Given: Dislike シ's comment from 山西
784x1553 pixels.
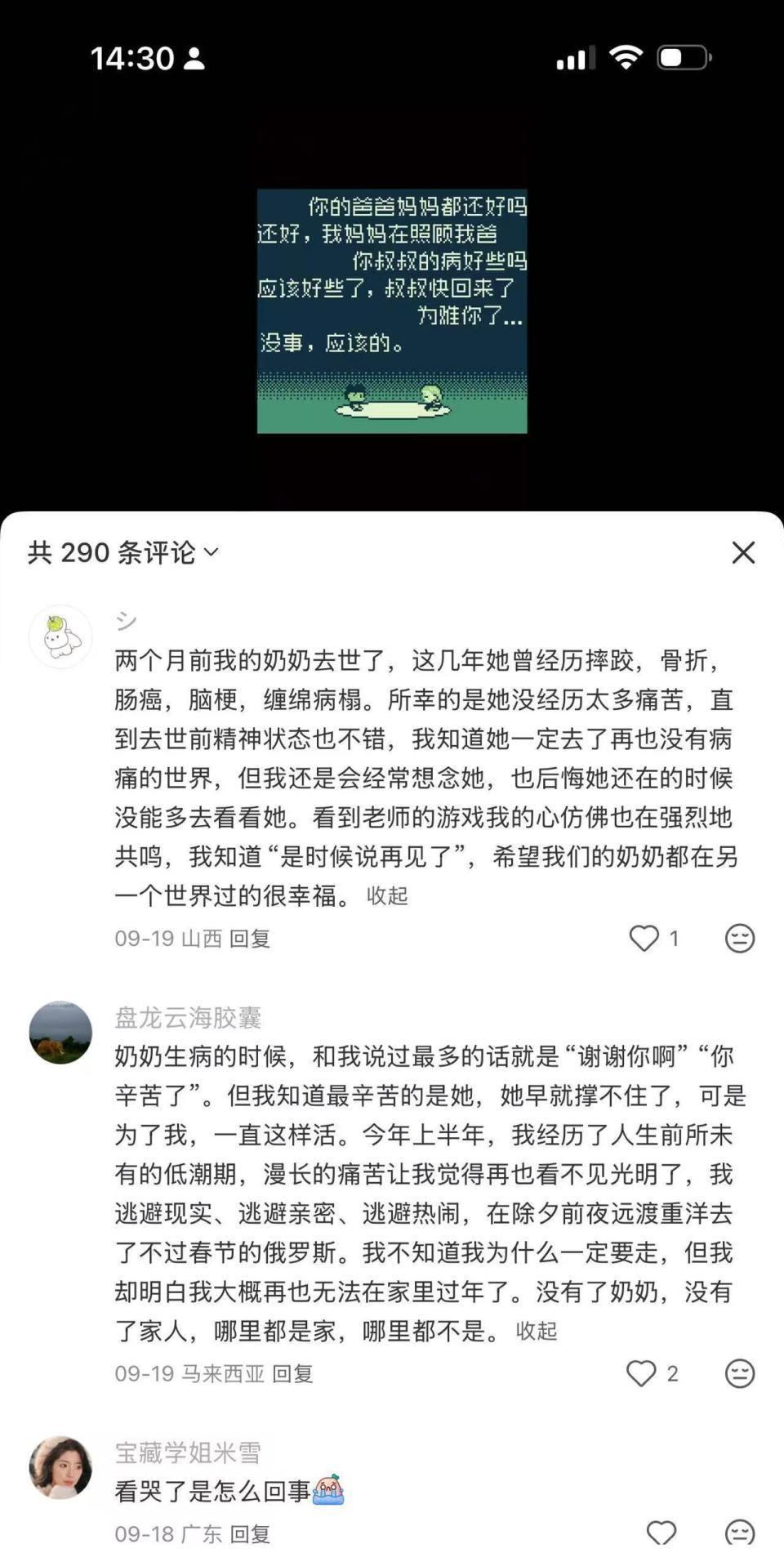Looking at the screenshot, I should [739, 938].
